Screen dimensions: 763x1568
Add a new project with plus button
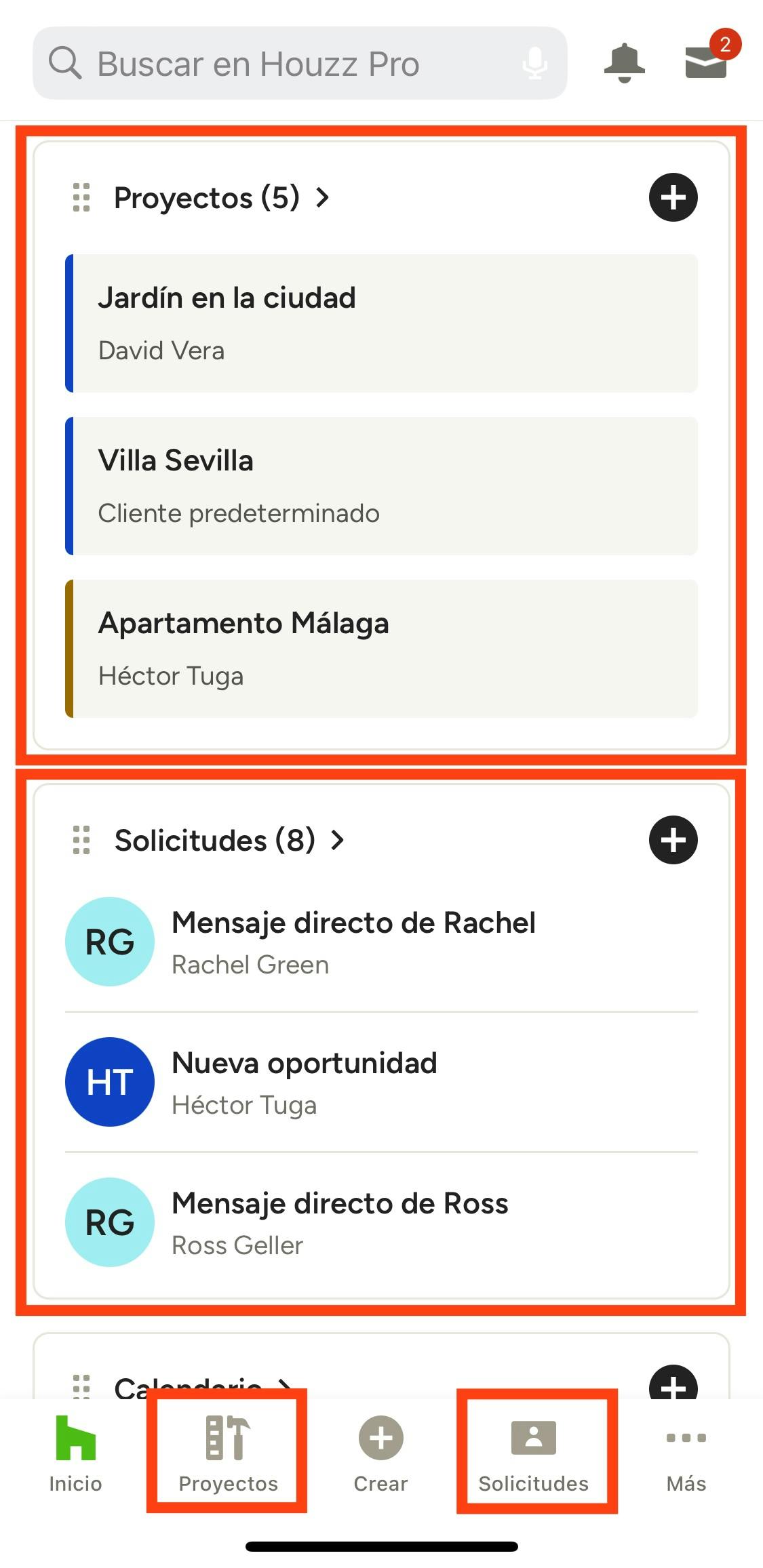(x=673, y=198)
